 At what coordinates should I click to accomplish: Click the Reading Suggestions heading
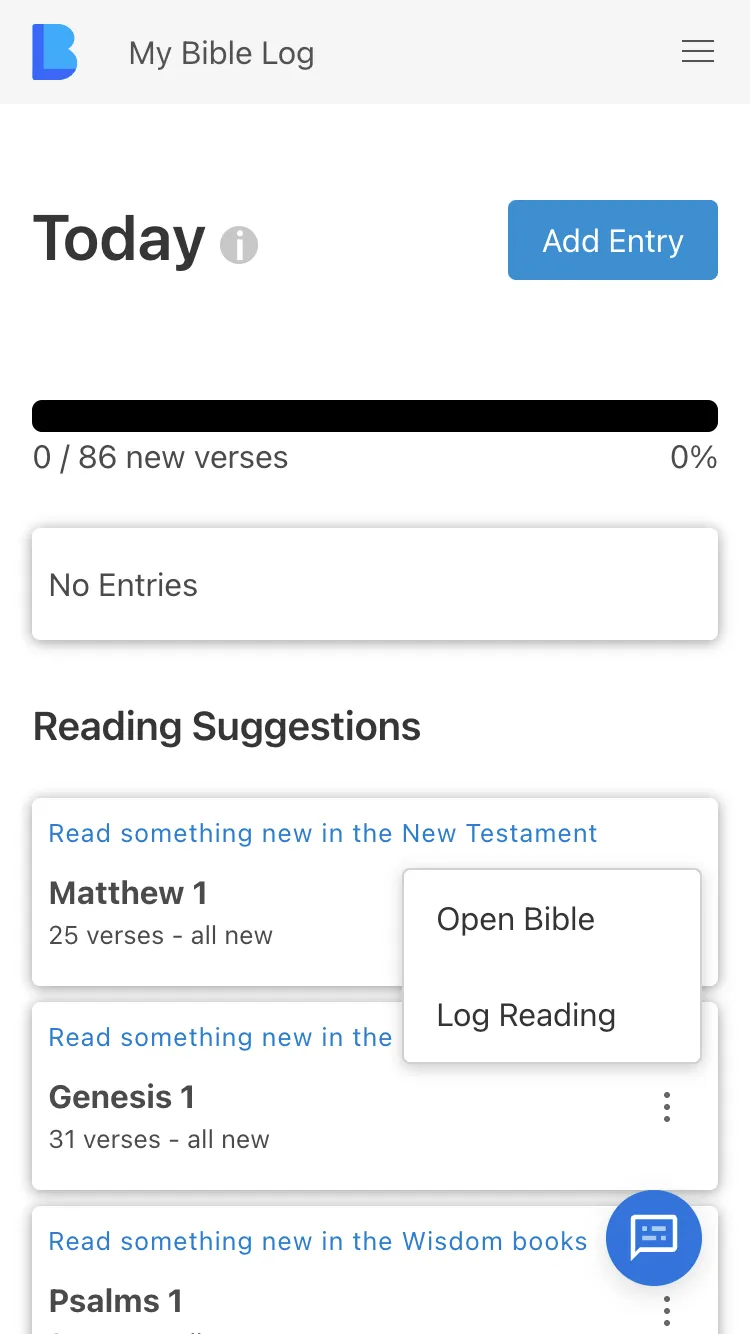point(227,727)
